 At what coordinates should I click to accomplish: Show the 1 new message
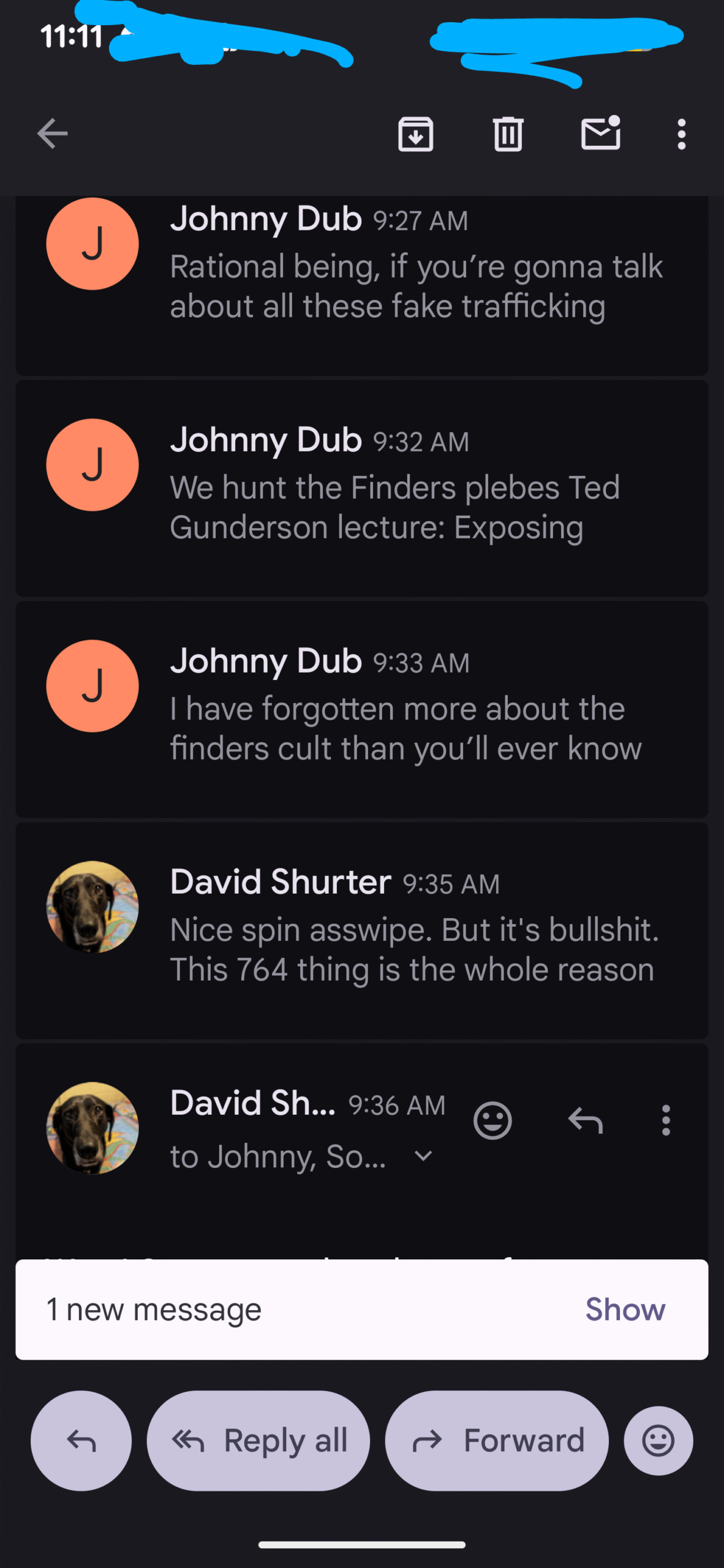625,1310
